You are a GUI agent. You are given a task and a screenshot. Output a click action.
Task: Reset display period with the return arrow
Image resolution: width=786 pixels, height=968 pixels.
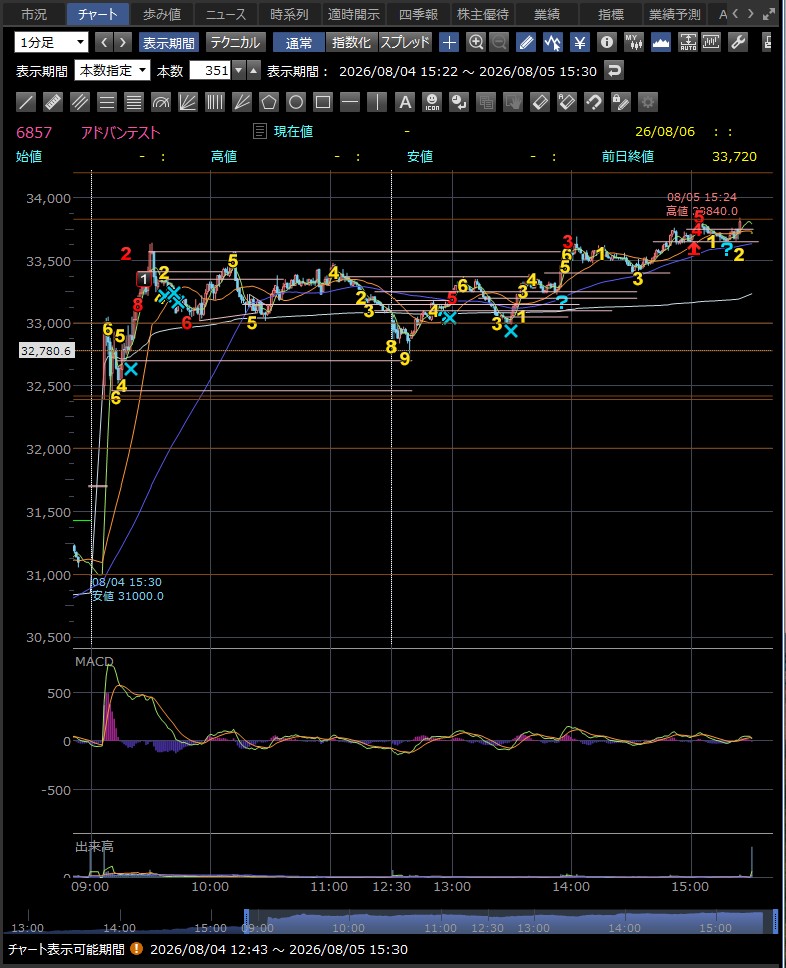(614, 71)
